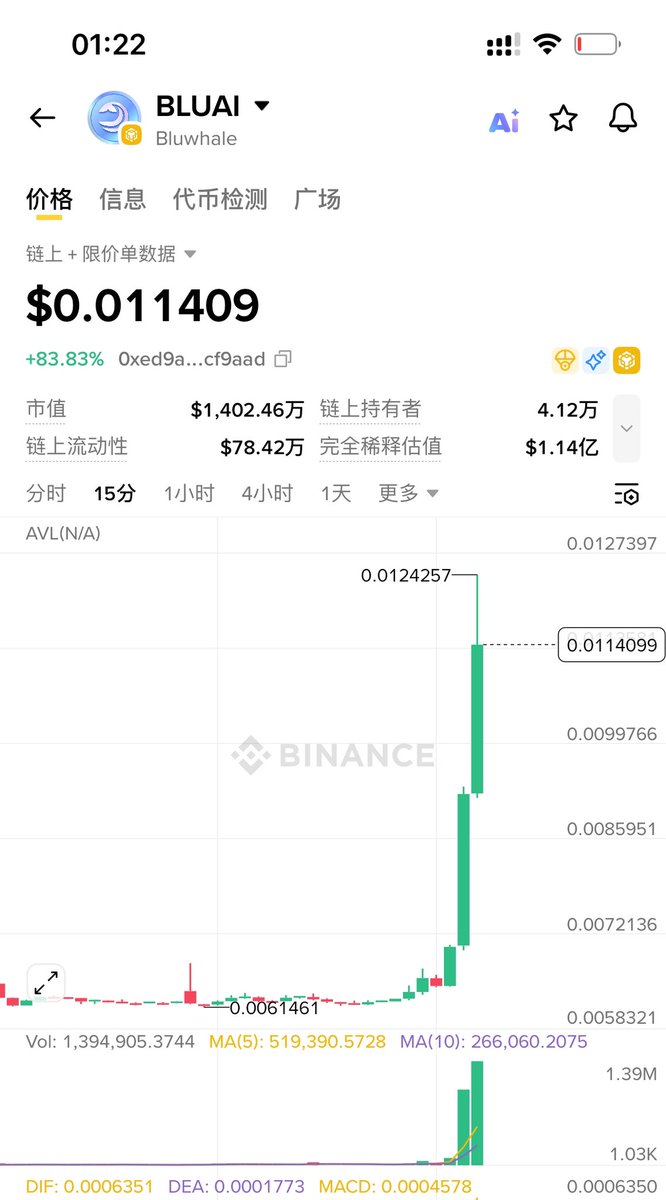Expand the market stats chevron
The image size is (666, 1200).
point(626,428)
